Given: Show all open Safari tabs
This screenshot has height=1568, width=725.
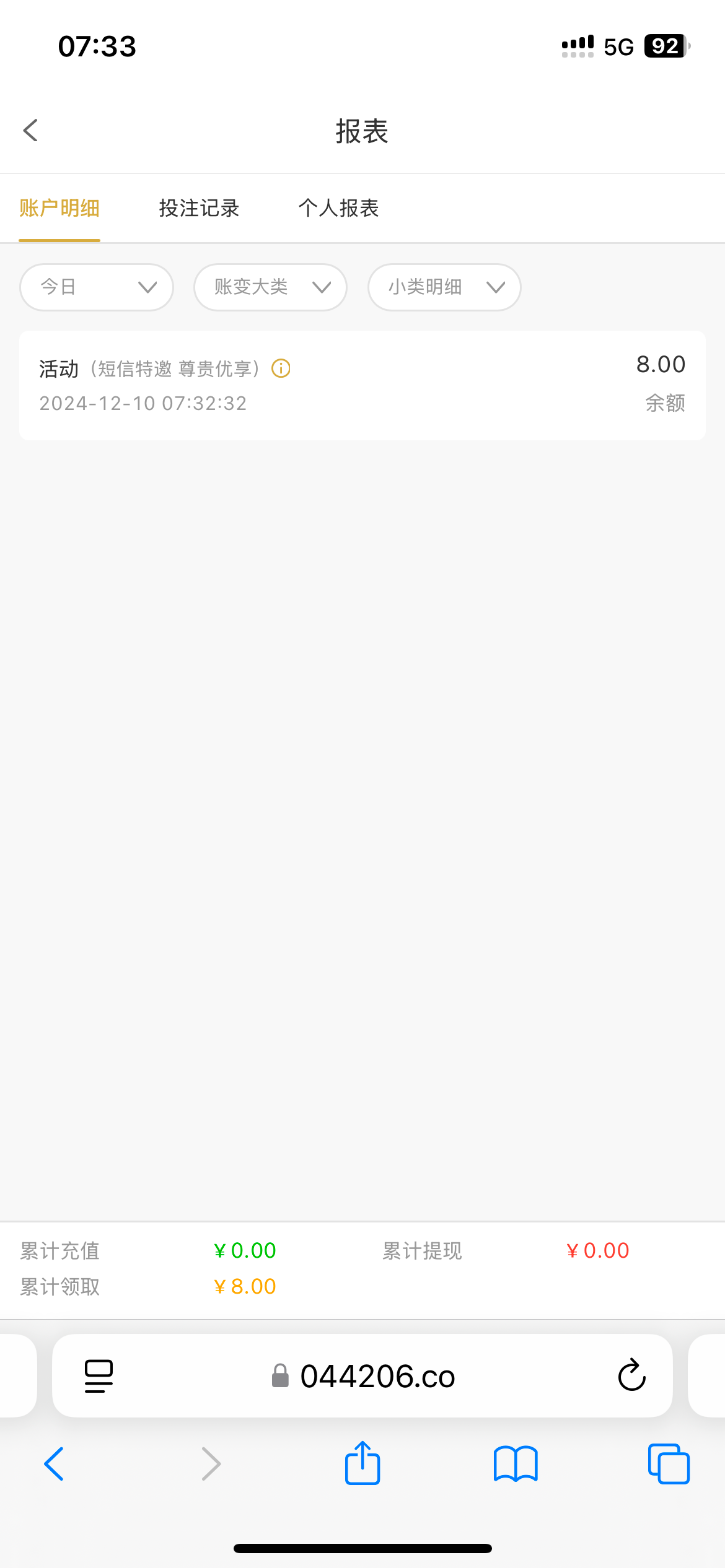Looking at the screenshot, I should [668, 1464].
